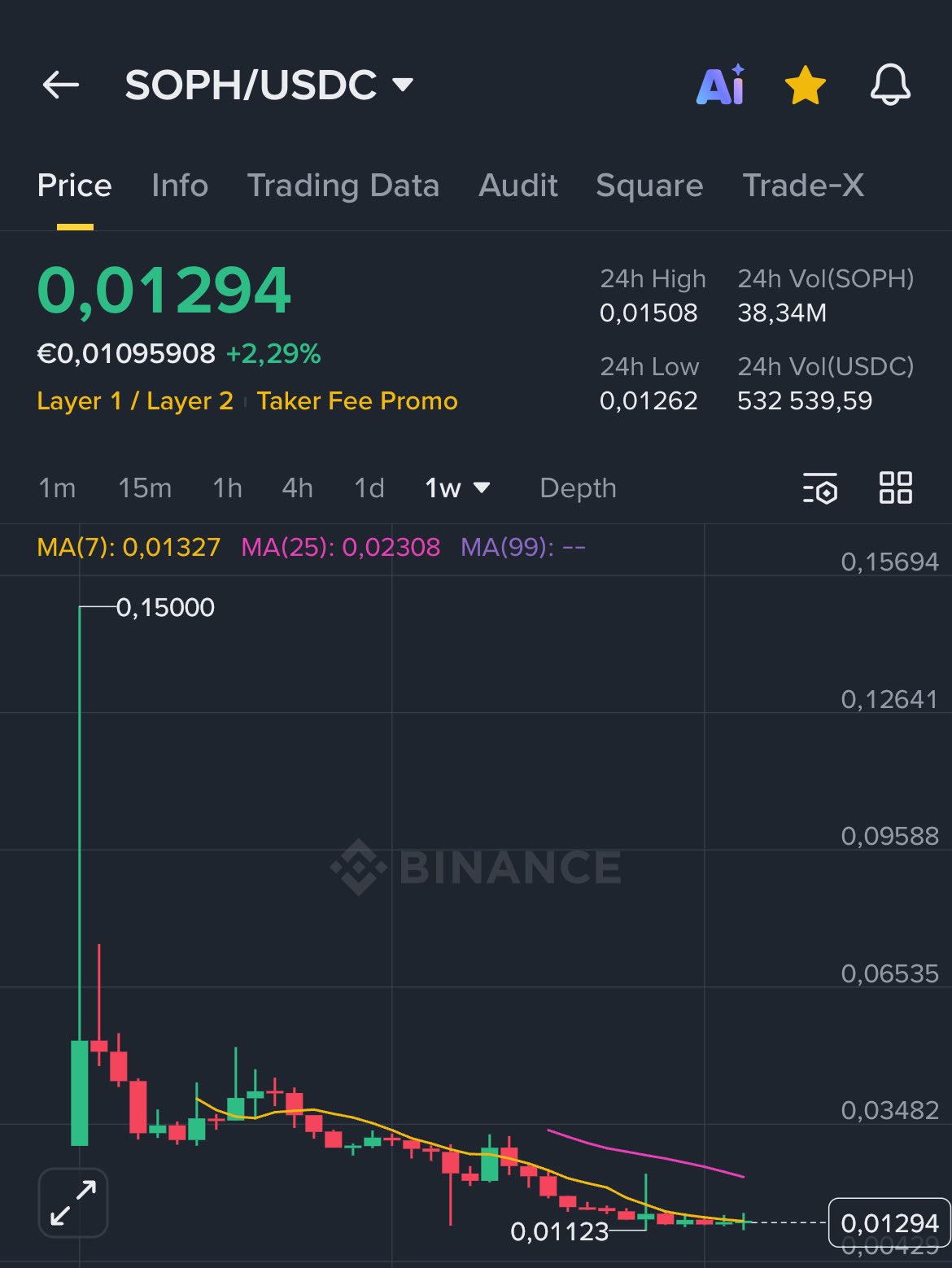Viewport: 952px width, 1268px height.
Task: Switch to the Info tab
Action: [180, 186]
